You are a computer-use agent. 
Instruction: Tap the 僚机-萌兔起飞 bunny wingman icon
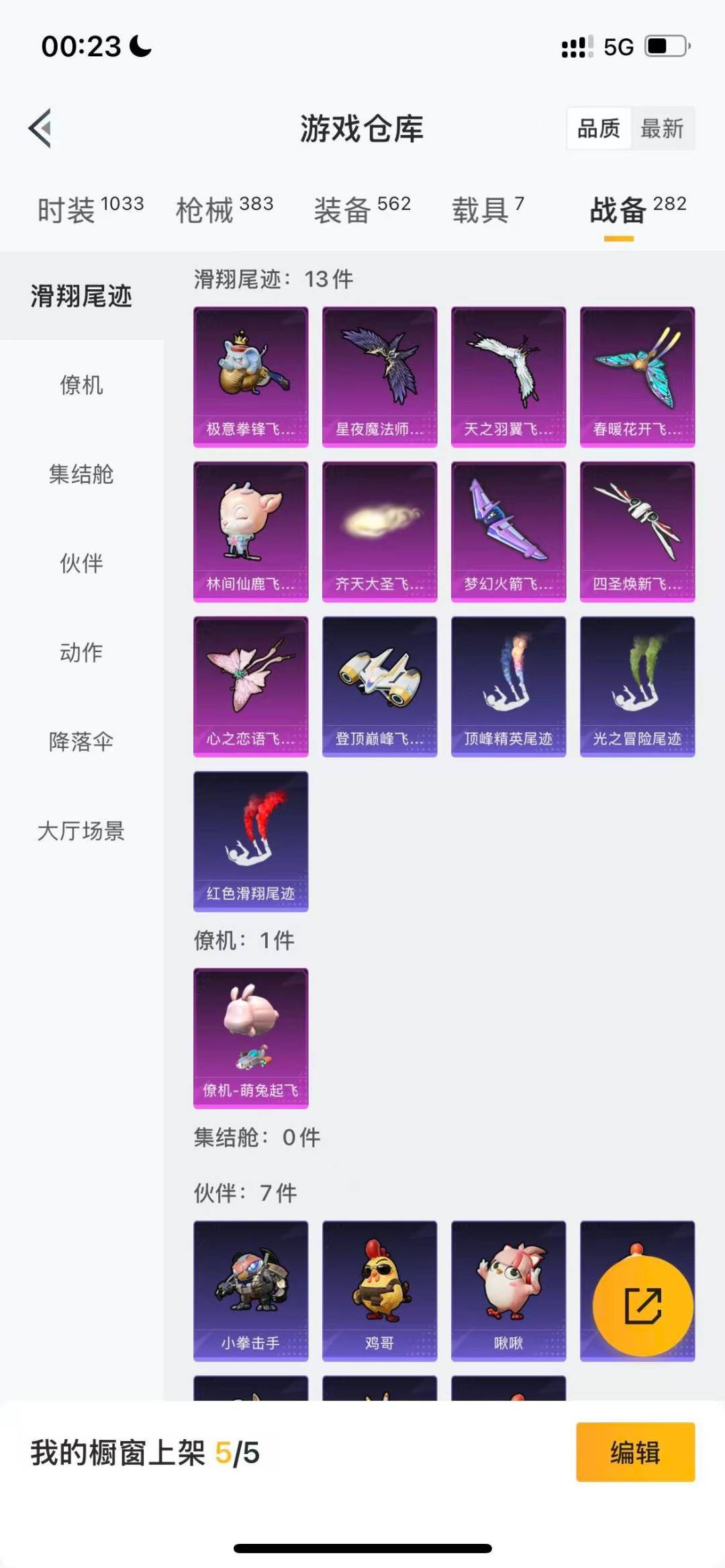250,1037
